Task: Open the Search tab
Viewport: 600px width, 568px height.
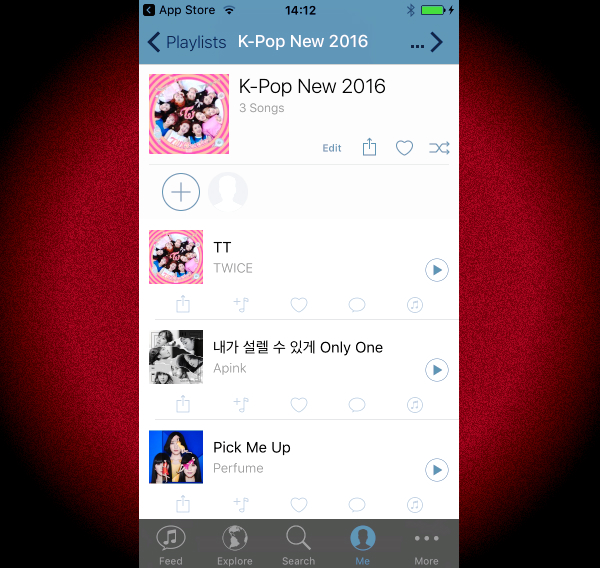Action: pos(298,545)
